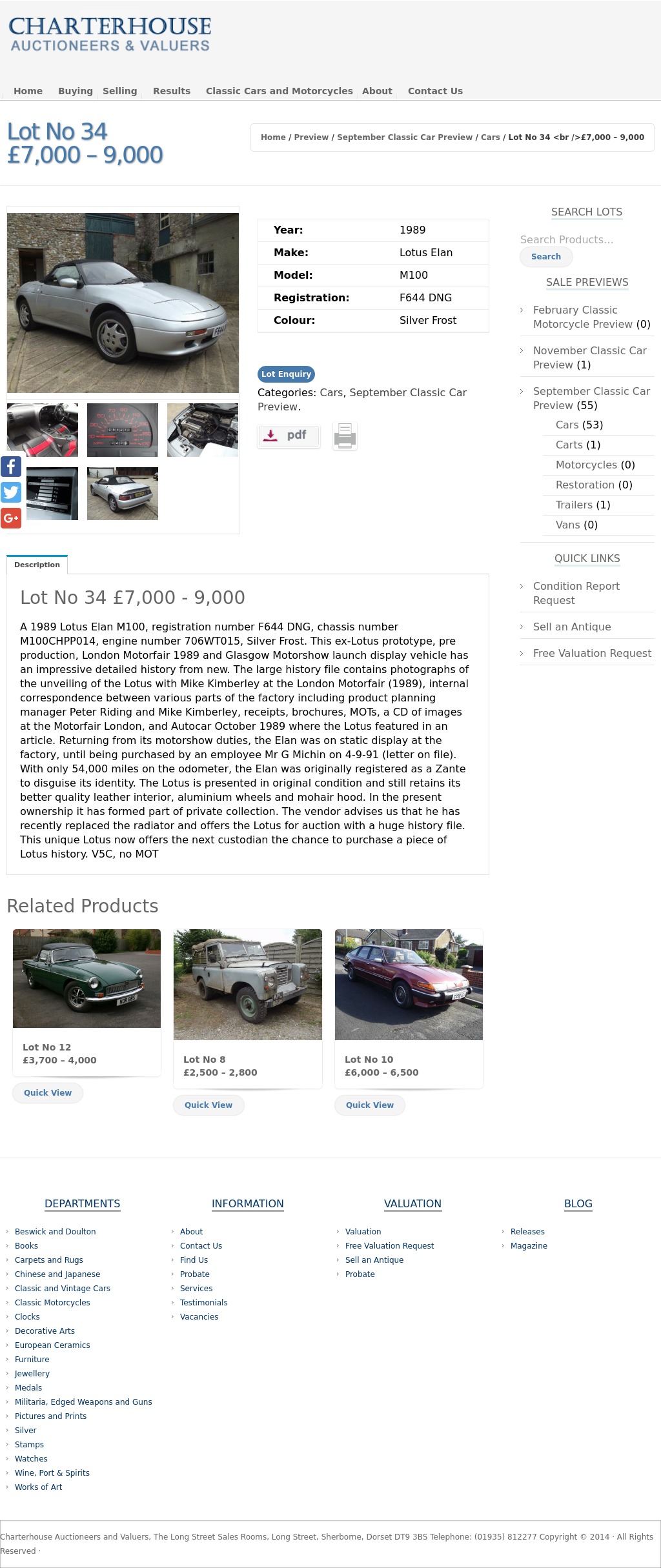
Task: Tap the Search lots button
Action: 545,256
